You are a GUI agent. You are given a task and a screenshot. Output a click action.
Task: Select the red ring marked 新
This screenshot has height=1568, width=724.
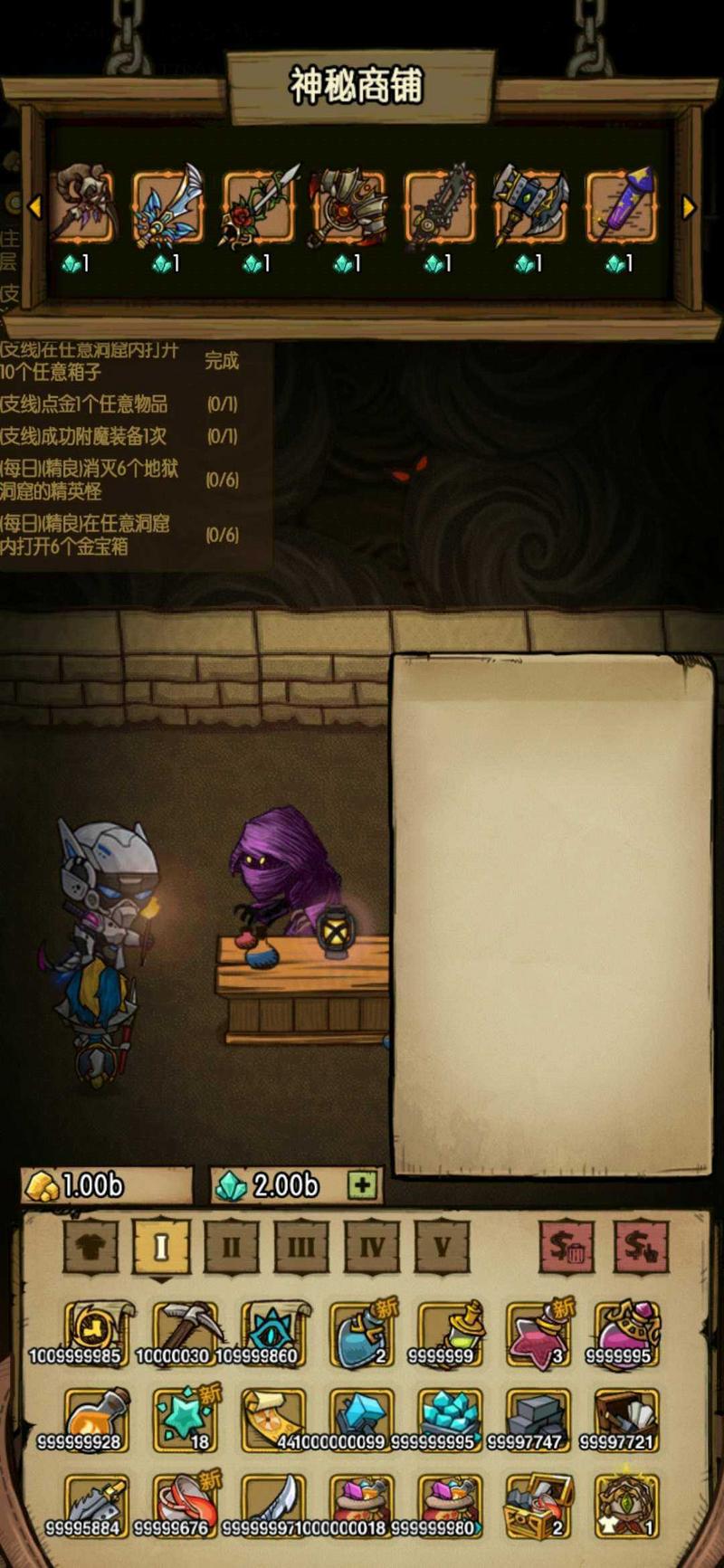(x=183, y=1500)
